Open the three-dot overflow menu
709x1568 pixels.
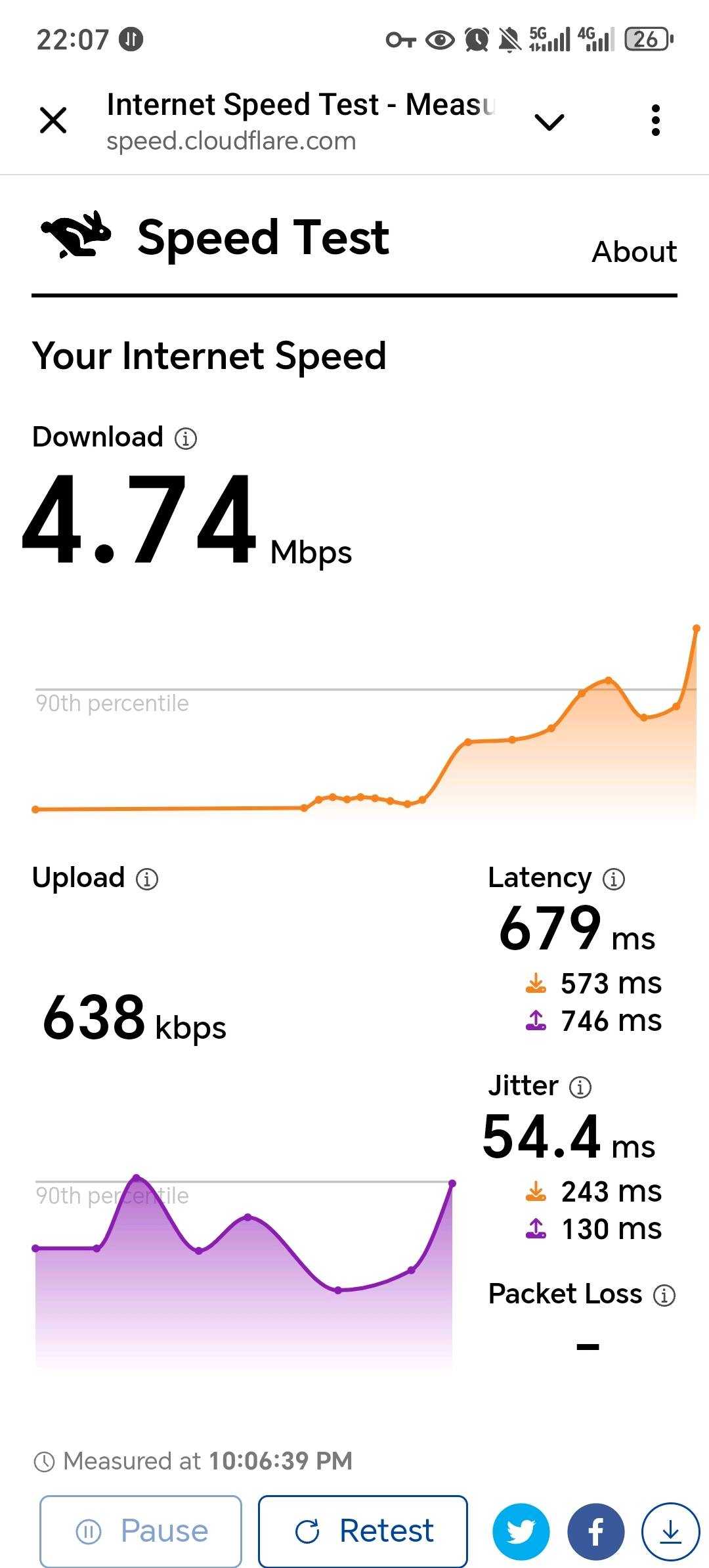pyautogui.click(x=655, y=121)
